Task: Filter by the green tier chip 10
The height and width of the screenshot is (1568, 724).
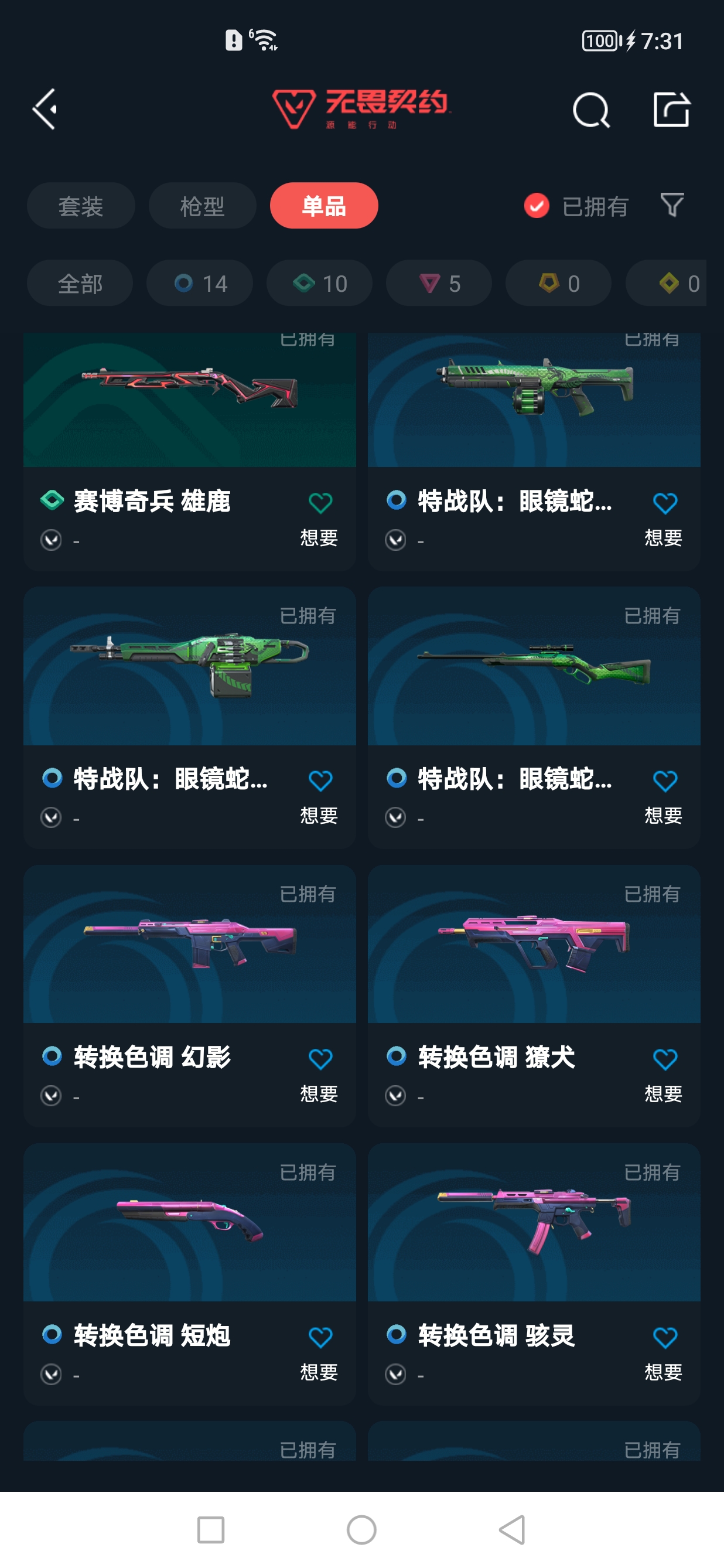Action: [319, 283]
